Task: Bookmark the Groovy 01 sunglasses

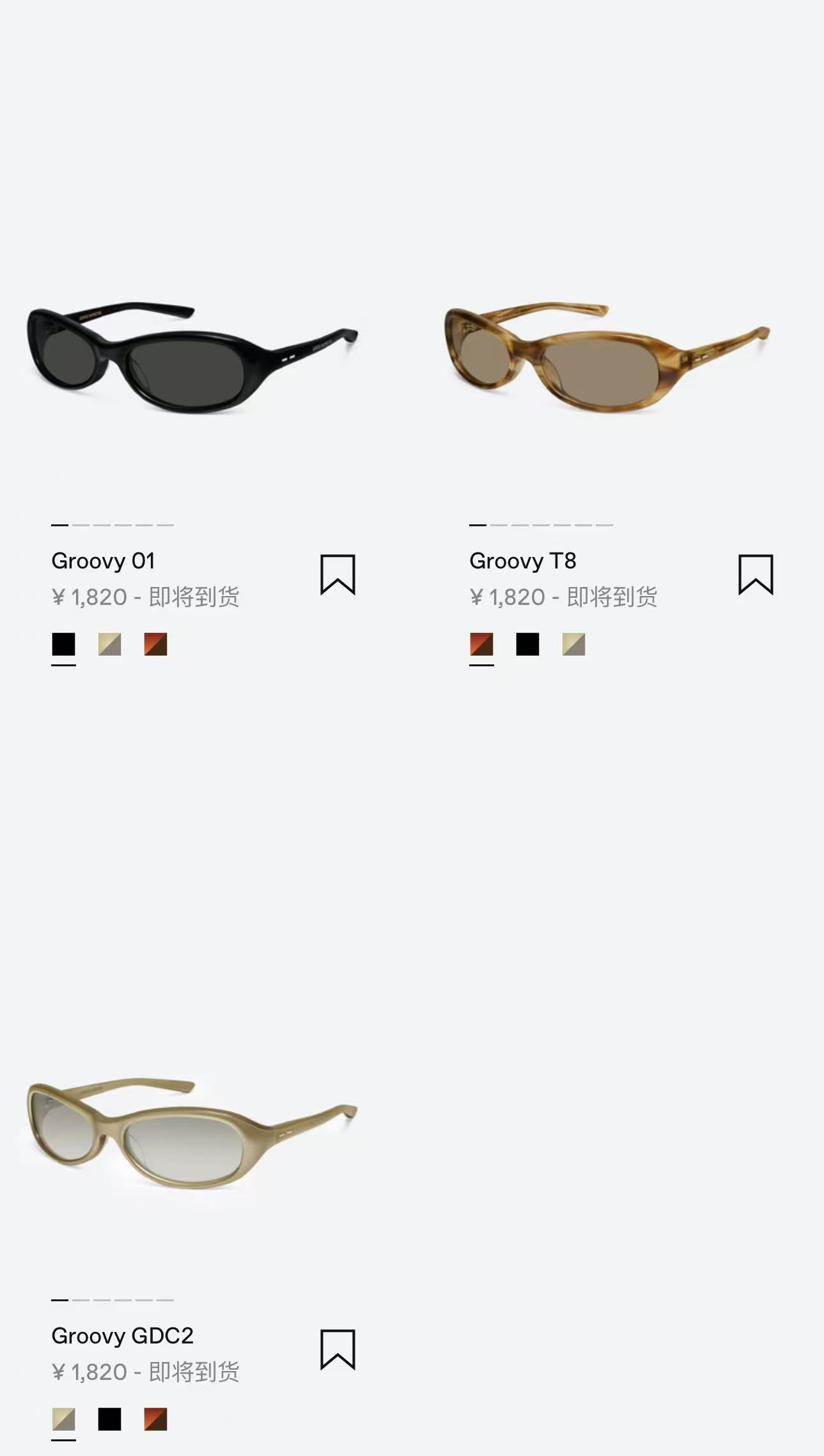Action: (x=338, y=575)
